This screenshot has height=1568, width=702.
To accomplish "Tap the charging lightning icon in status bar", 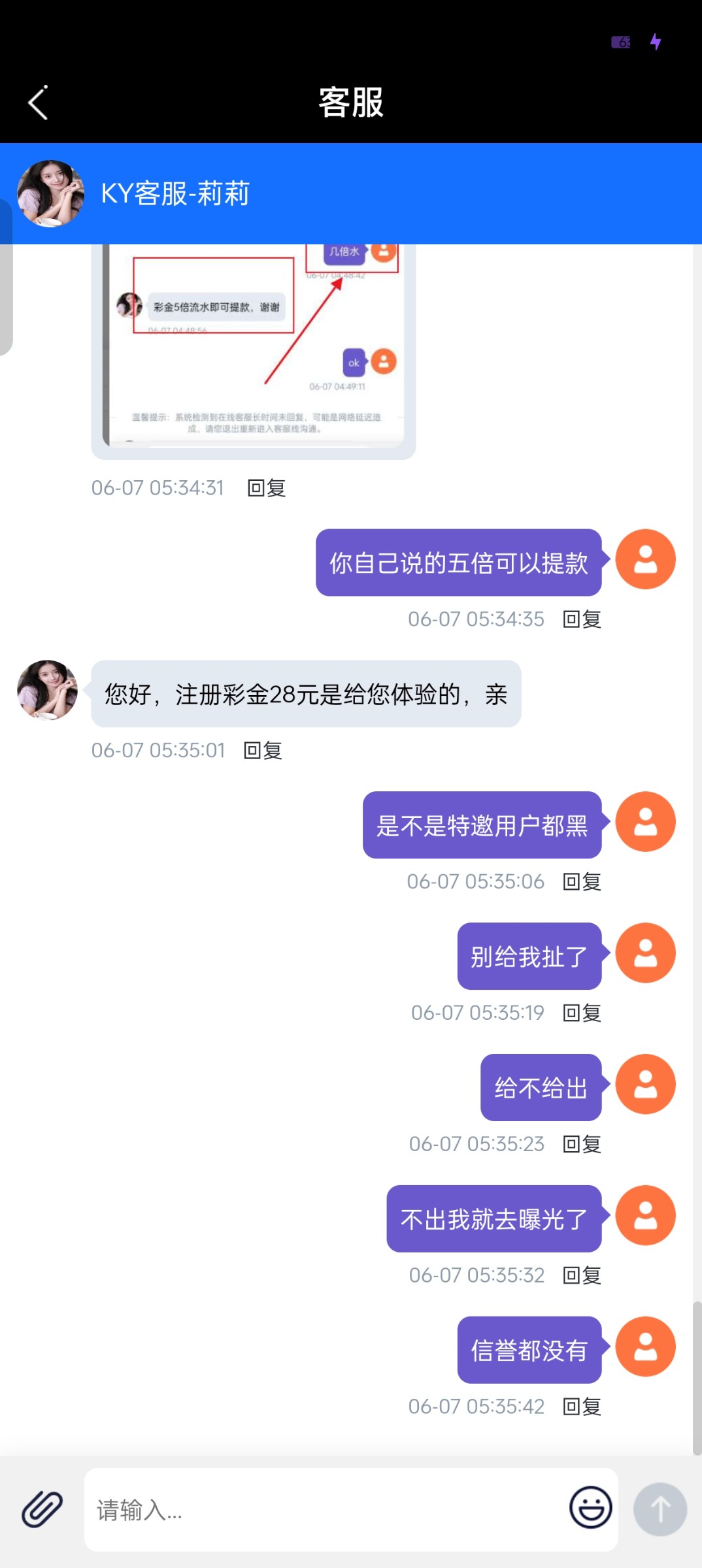I will pos(656,42).
